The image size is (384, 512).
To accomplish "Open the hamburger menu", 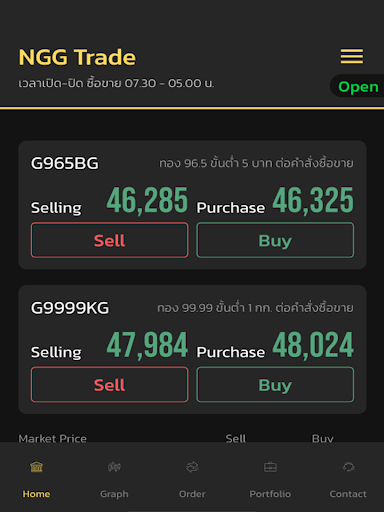I will pos(352,56).
